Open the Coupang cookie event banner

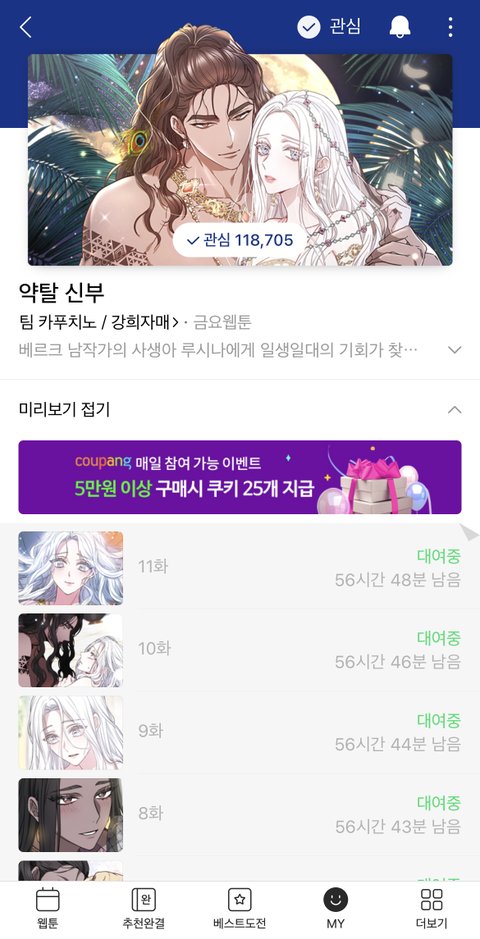coord(240,477)
